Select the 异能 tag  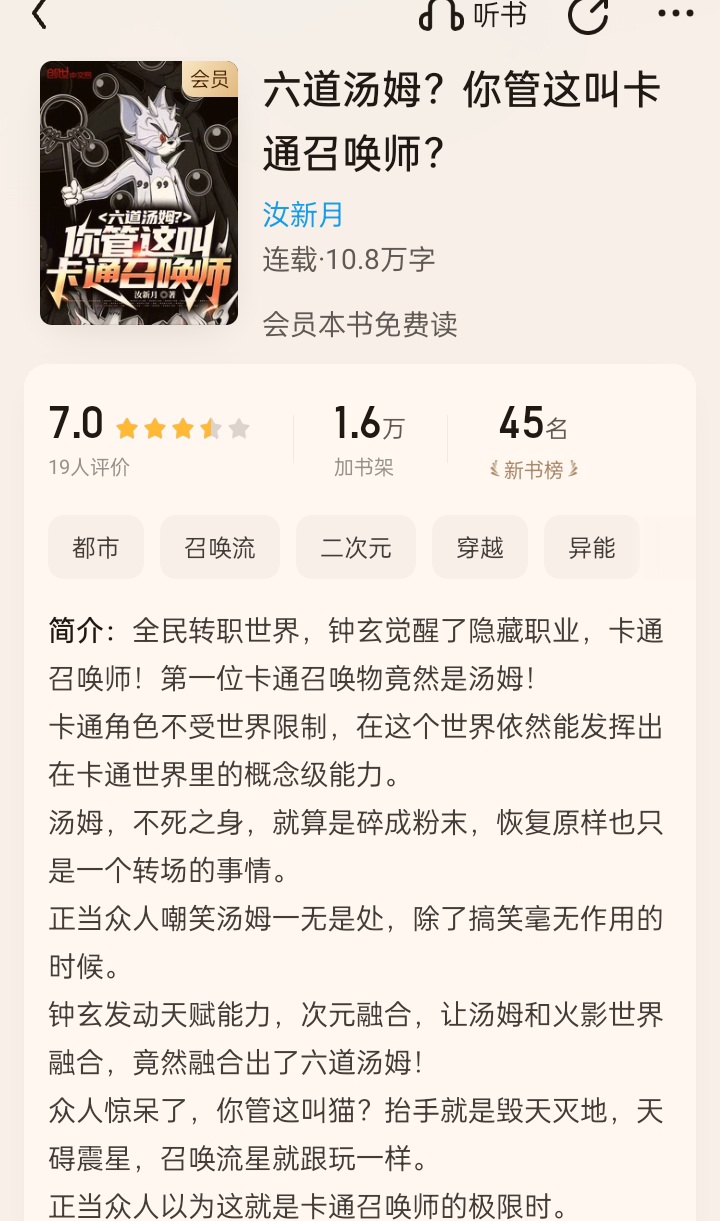[592, 547]
